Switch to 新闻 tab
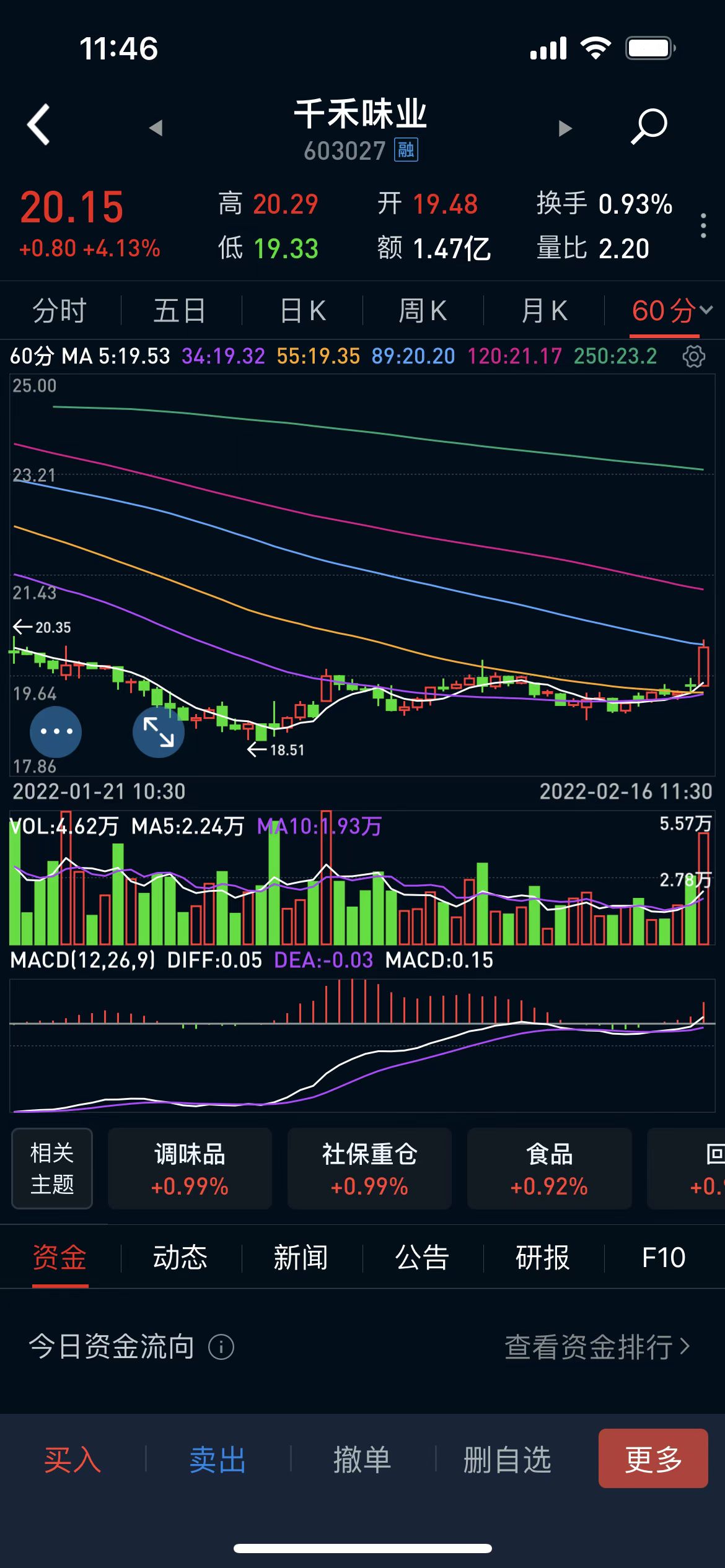Image resolution: width=725 pixels, height=1568 pixels. (x=301, y=1258)
